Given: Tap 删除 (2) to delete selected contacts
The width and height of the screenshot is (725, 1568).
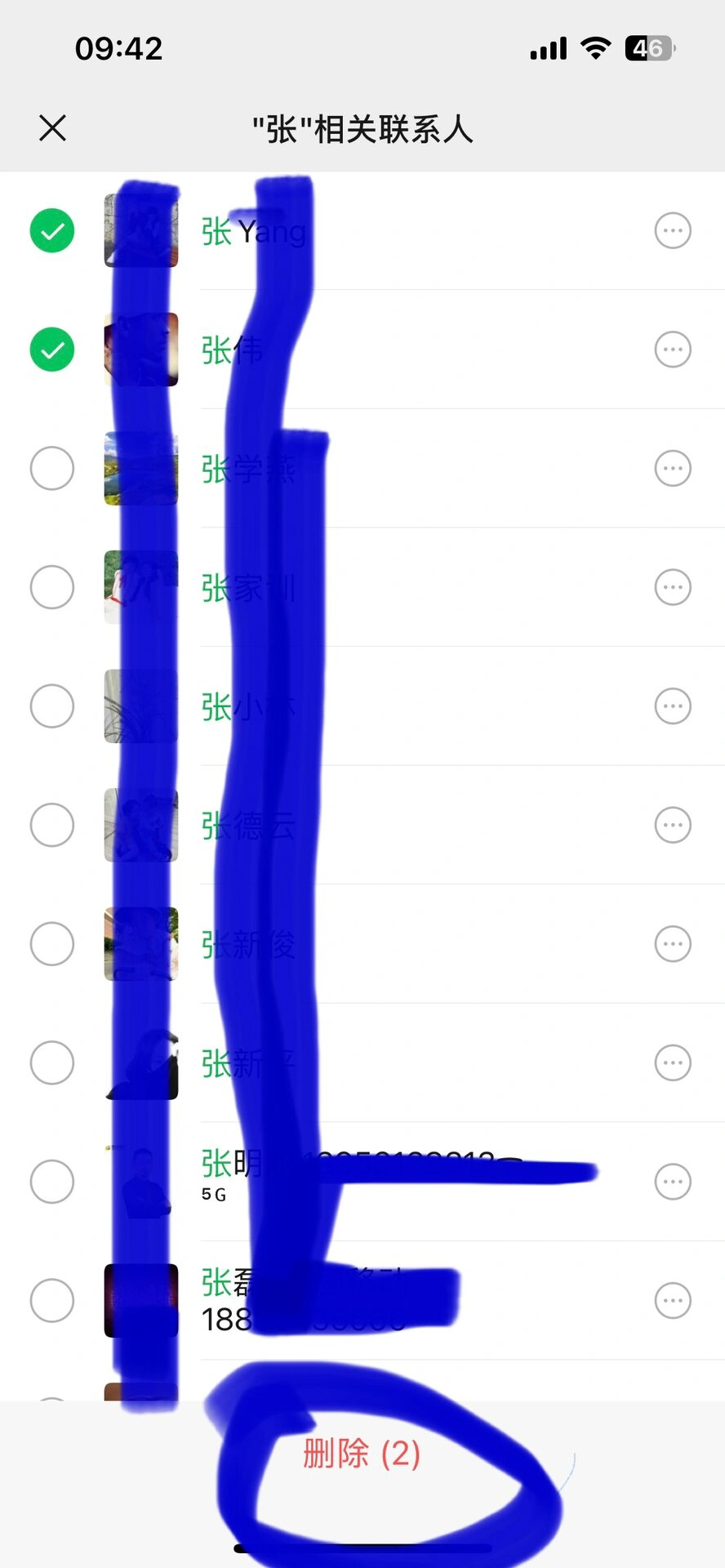Looking at the screenshot, I should (362, 1454).
